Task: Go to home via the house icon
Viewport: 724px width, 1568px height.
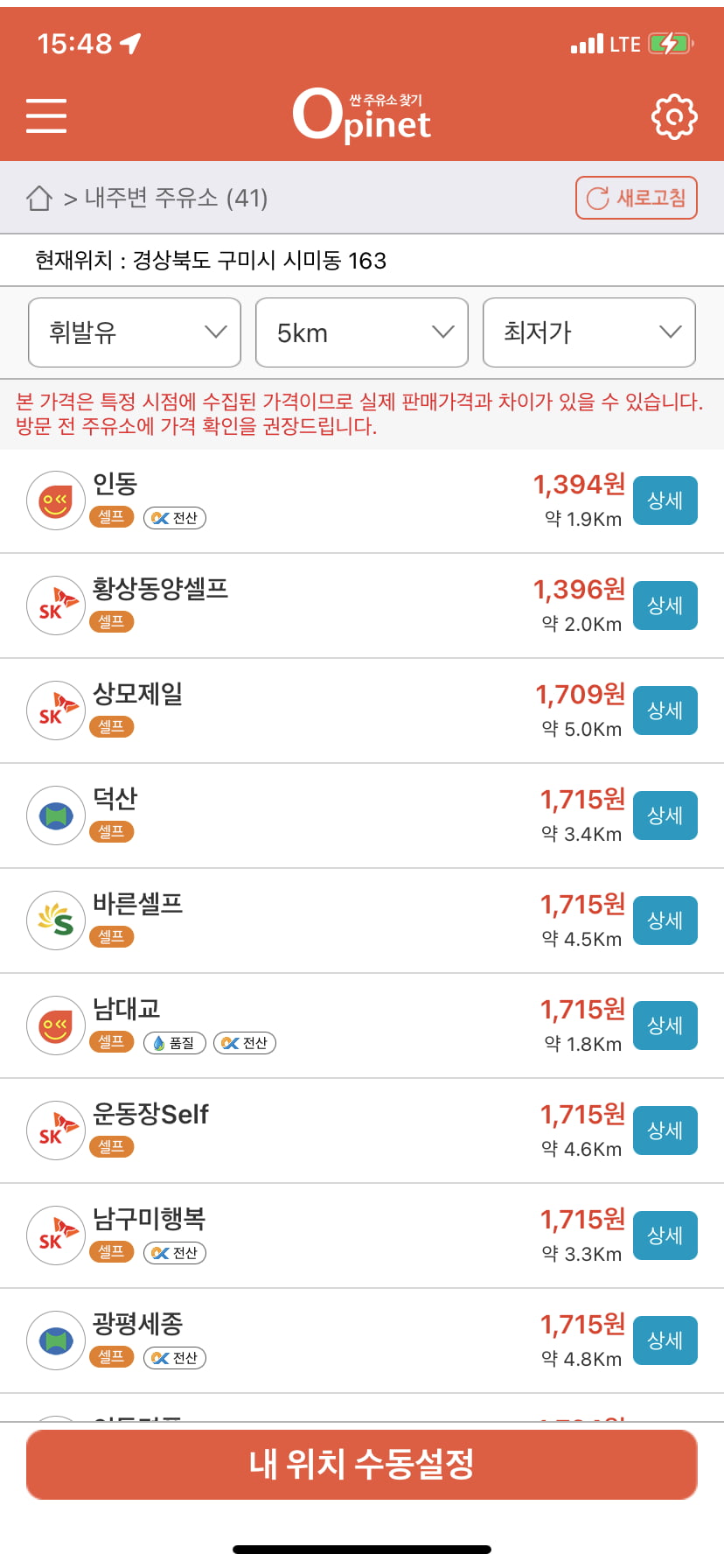Action: click(x=39, y=199)
